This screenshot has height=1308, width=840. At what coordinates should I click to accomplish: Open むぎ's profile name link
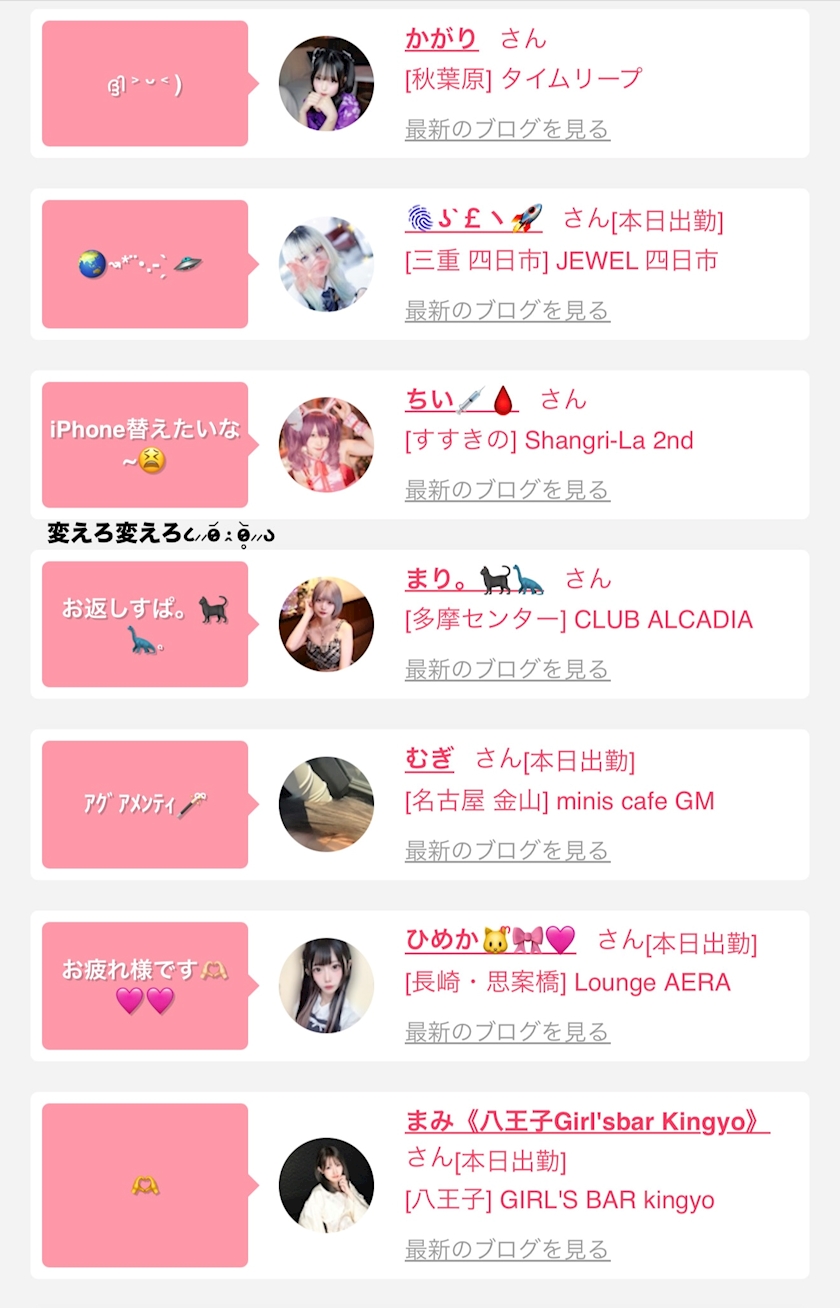[429, 760]
